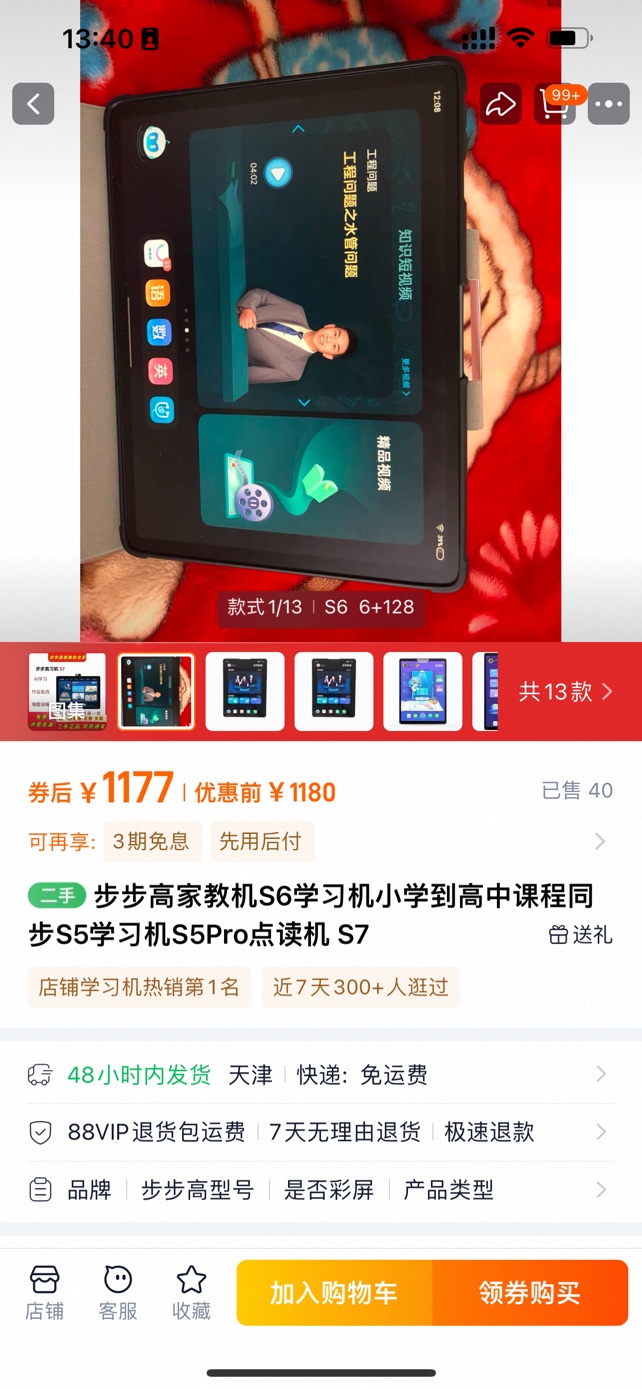
Task: Go back using the arrow icon
Action: click(33, 103)
